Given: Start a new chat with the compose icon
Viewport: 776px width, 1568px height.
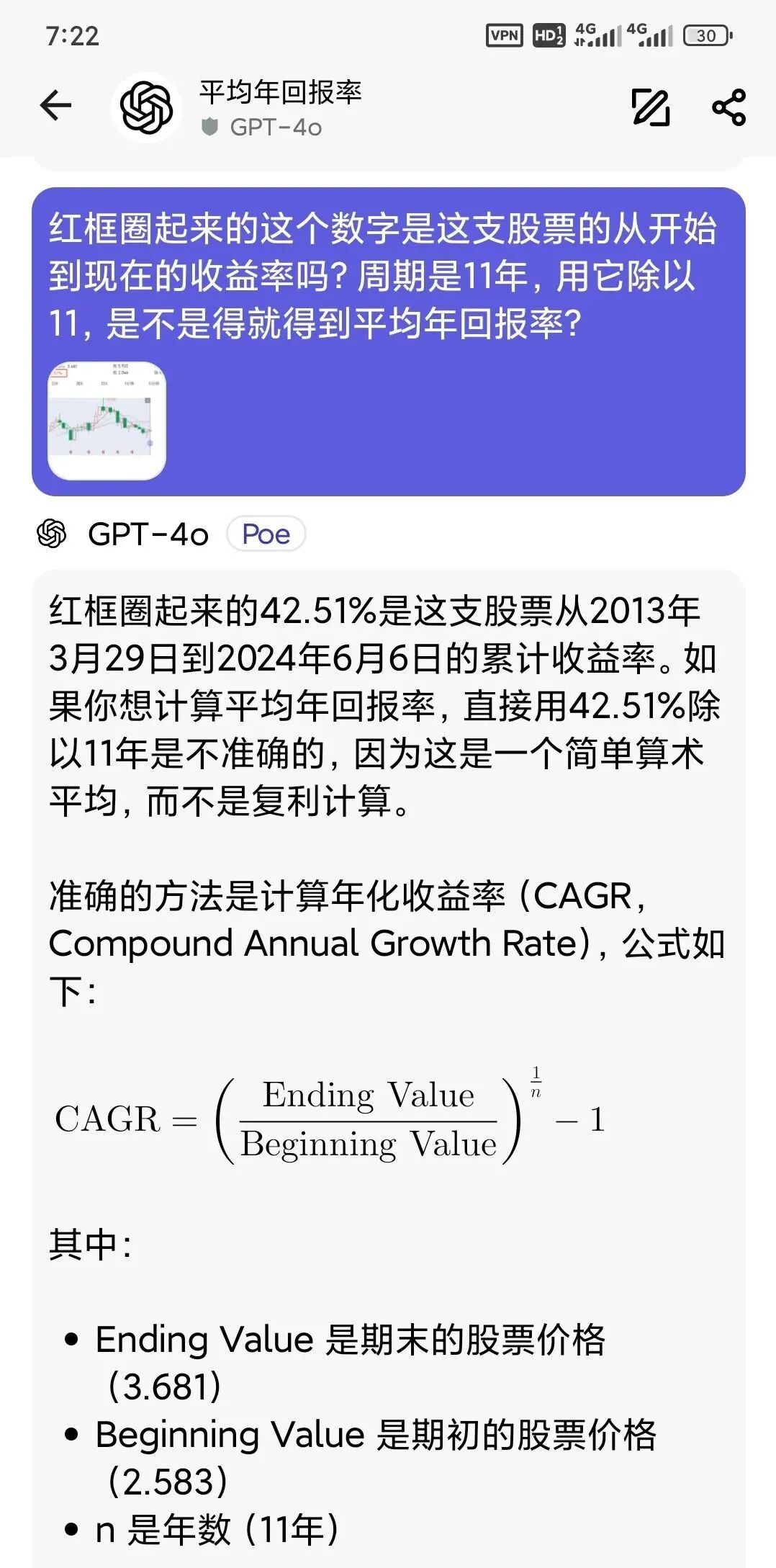Looking at the screenshot, I should [x=651, y=107].
